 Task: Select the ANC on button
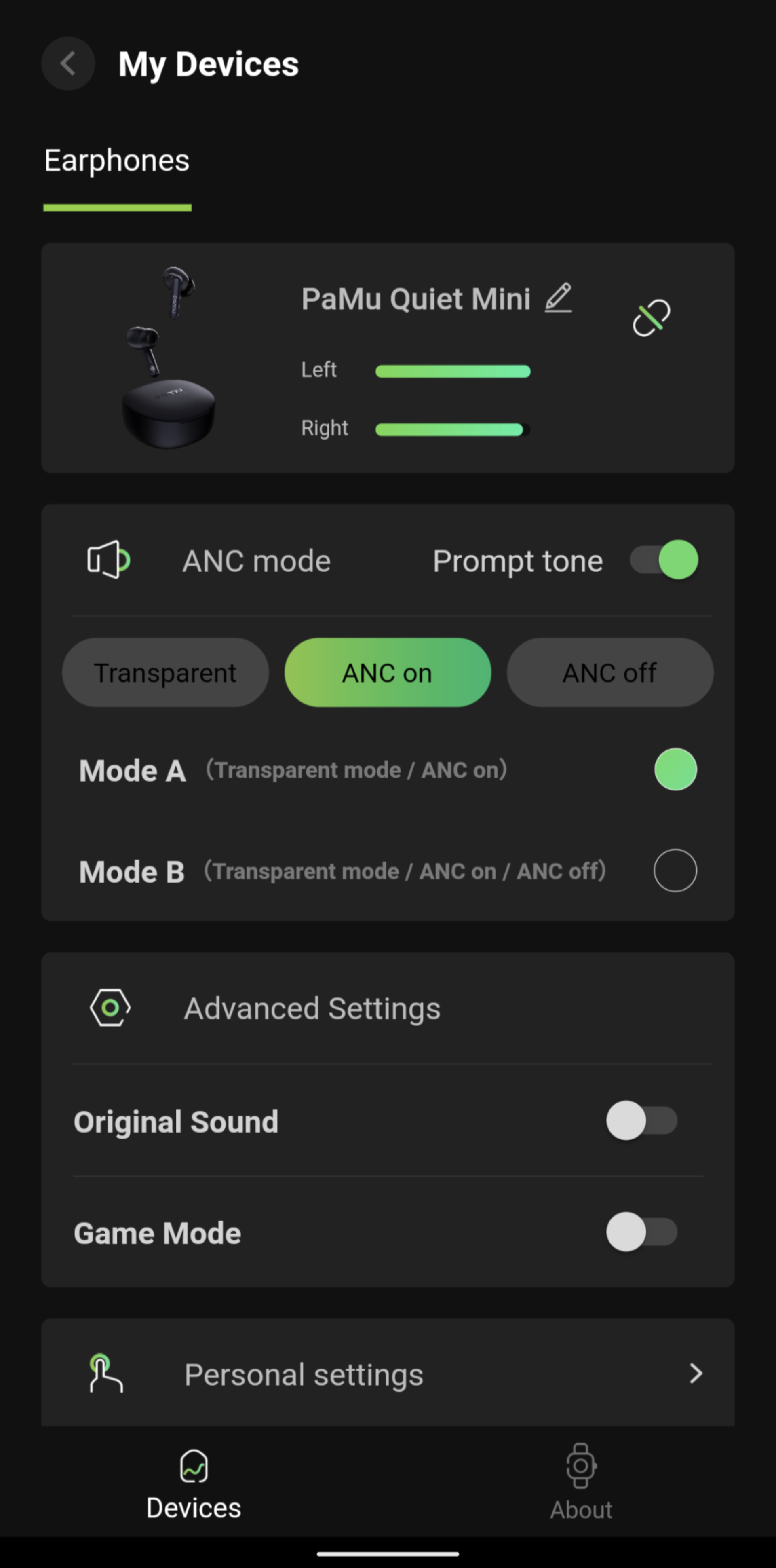(x=388, y=673)
